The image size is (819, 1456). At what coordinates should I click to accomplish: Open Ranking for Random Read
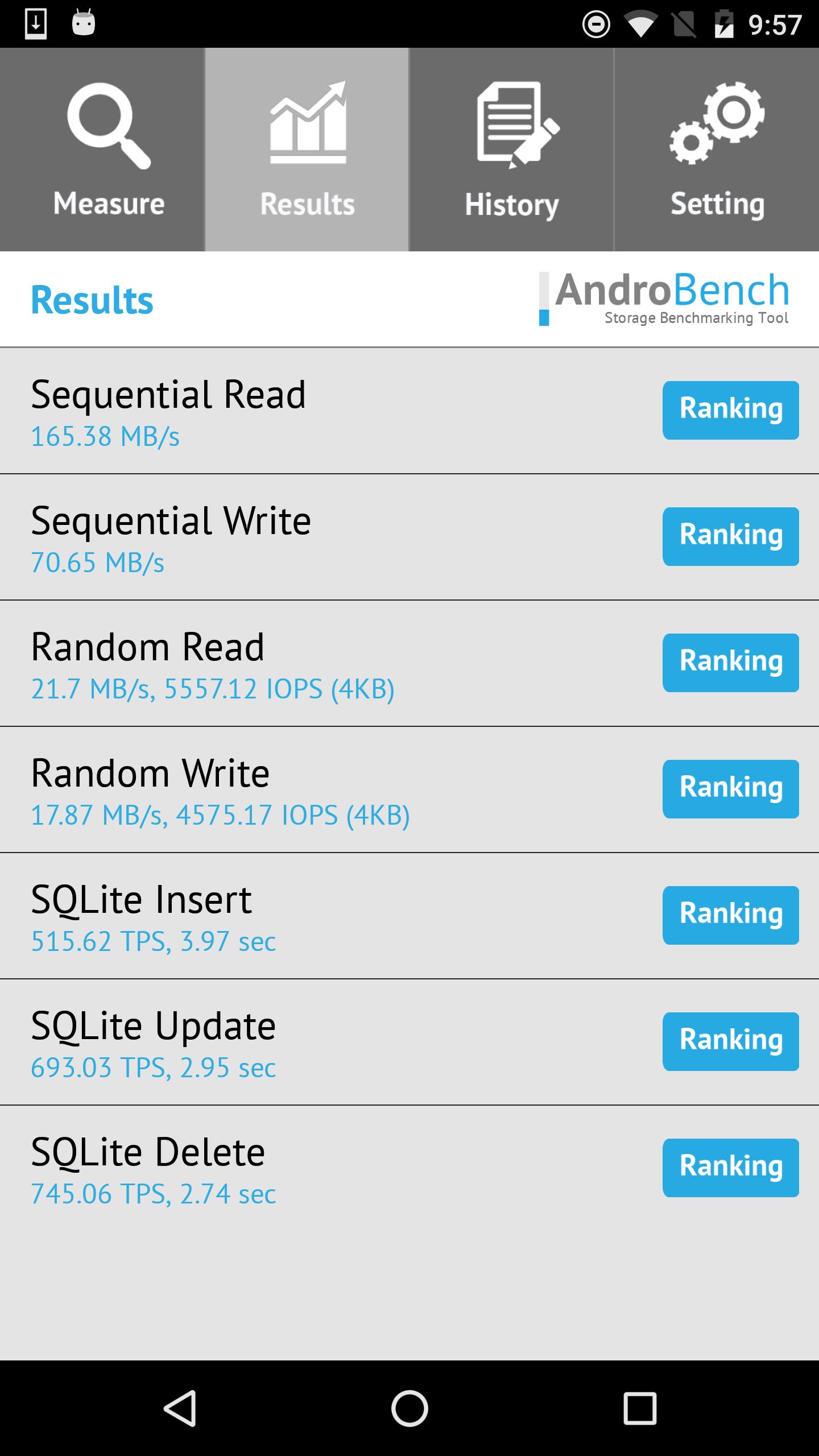pyautogui.click(x=731, y=660)
